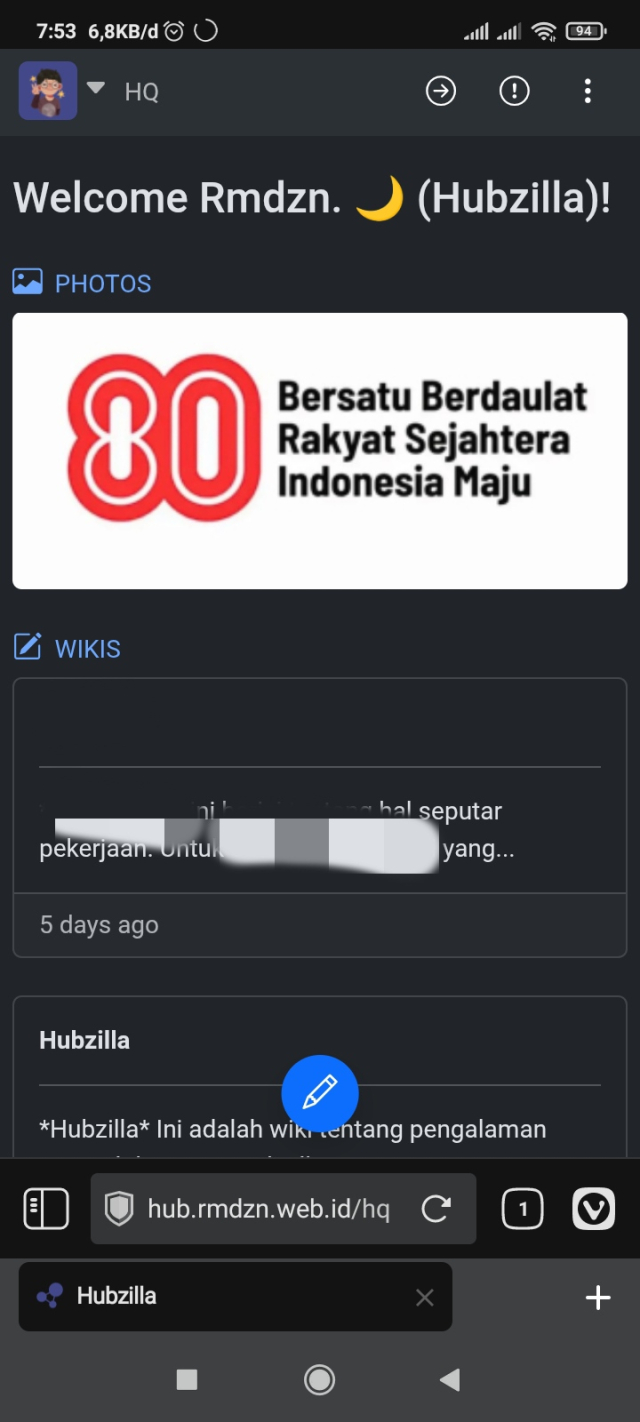Viewport: 640px width, 1422px height.
Task: Tap the arrow-in-circle login icon
Action: pos(441,91)
